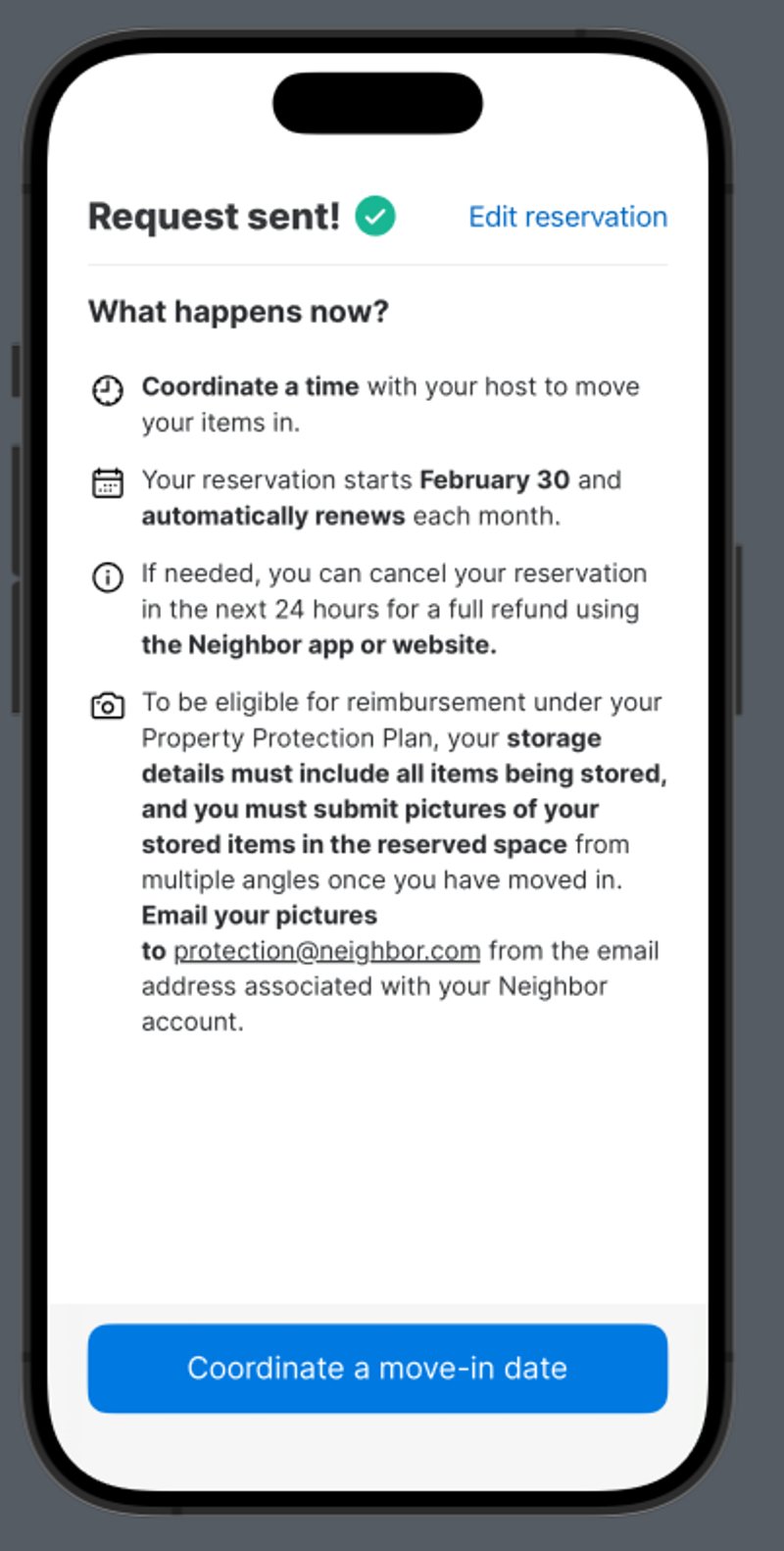Viewport: 784px width, 1551px height.
Task: Tap Coordinate a move-in date button
Action: point(377,1368)
